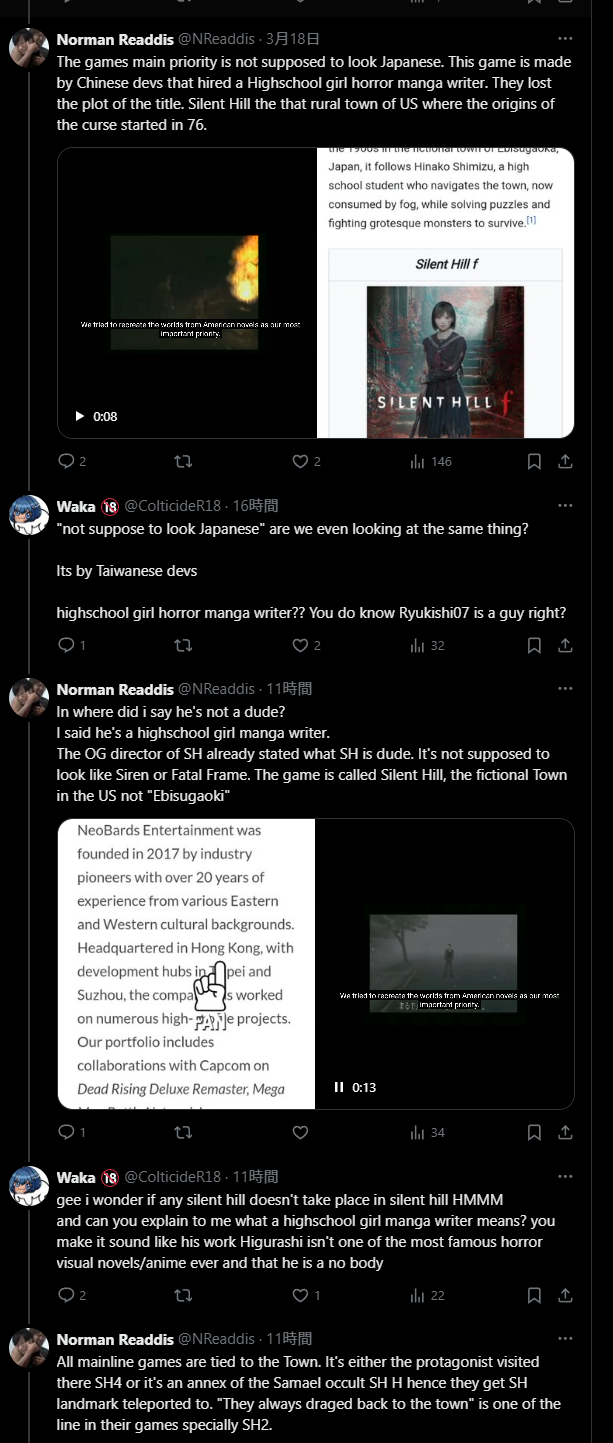
Task: Share Waka's post with 22 views
Action: [565, 1295]
